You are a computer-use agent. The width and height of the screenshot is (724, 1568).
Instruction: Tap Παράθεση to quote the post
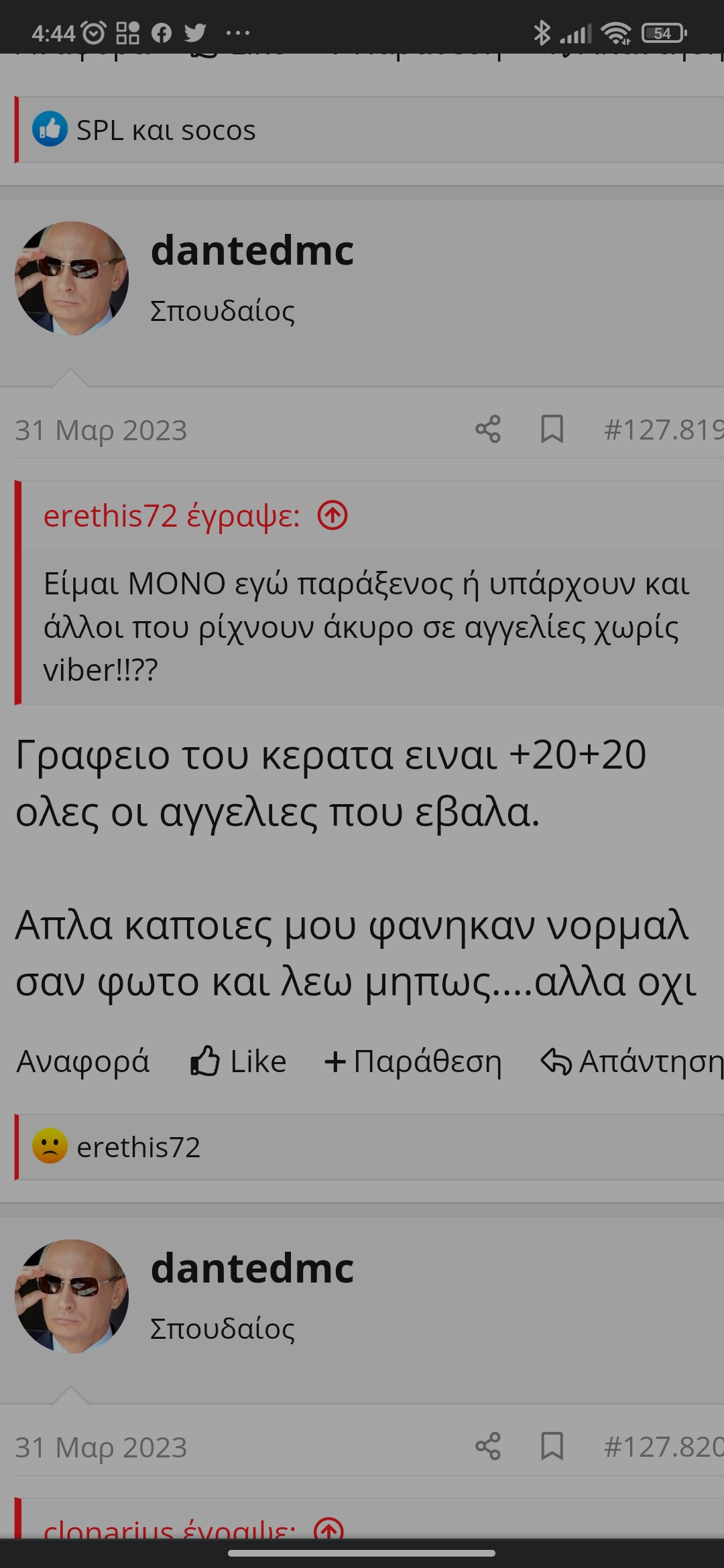point(414,1062)
